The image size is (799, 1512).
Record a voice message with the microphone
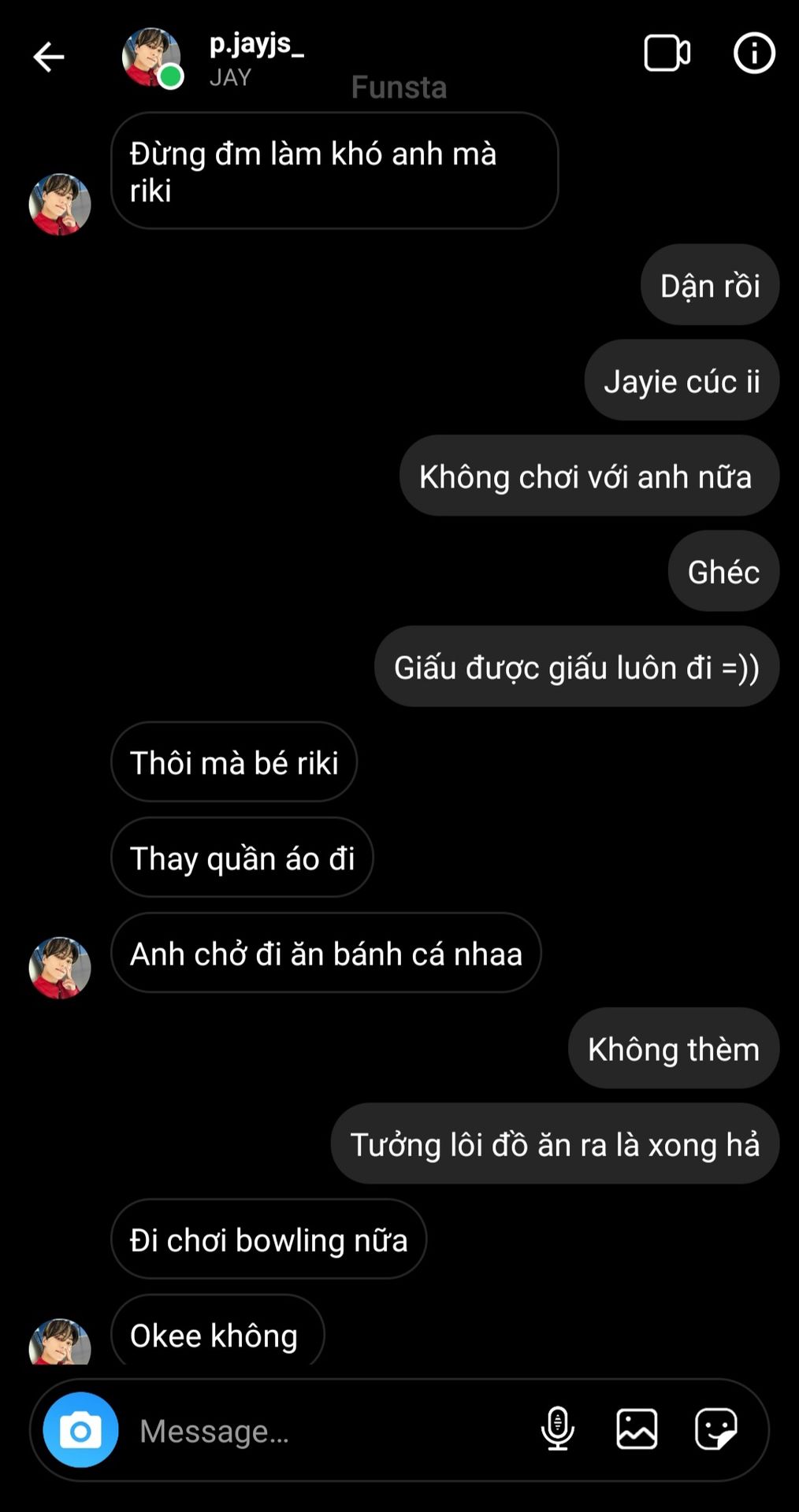(557, 1429)
